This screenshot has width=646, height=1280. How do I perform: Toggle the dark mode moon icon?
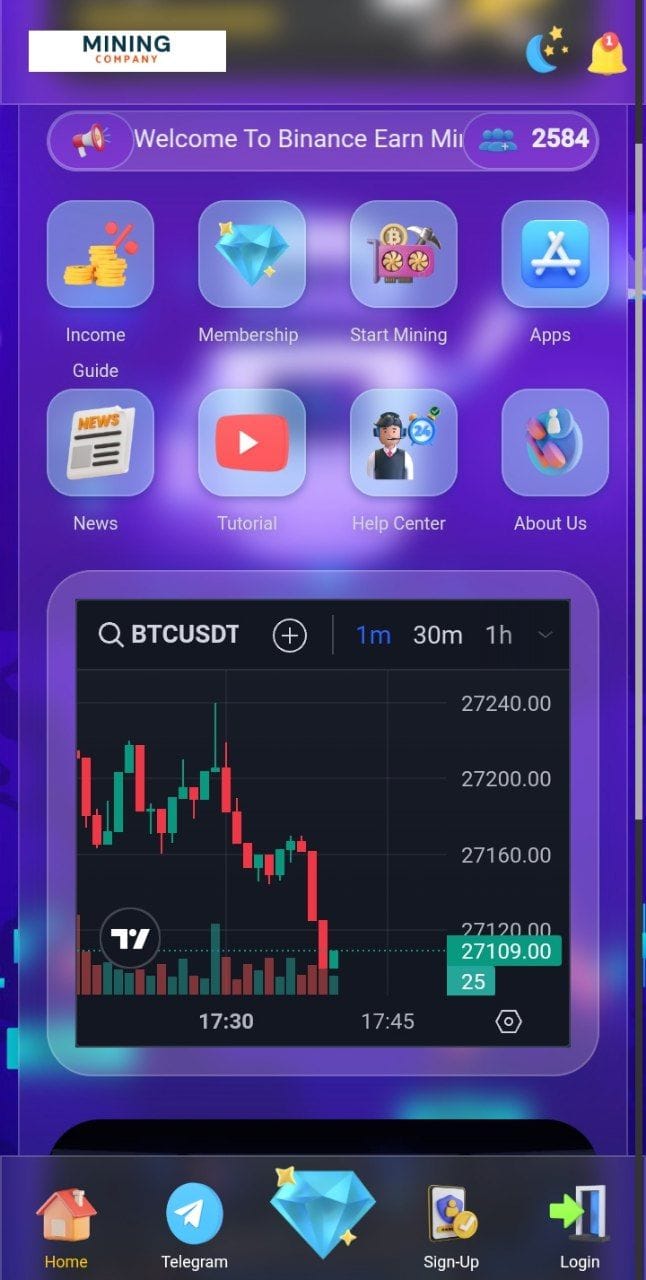point(546,51)
